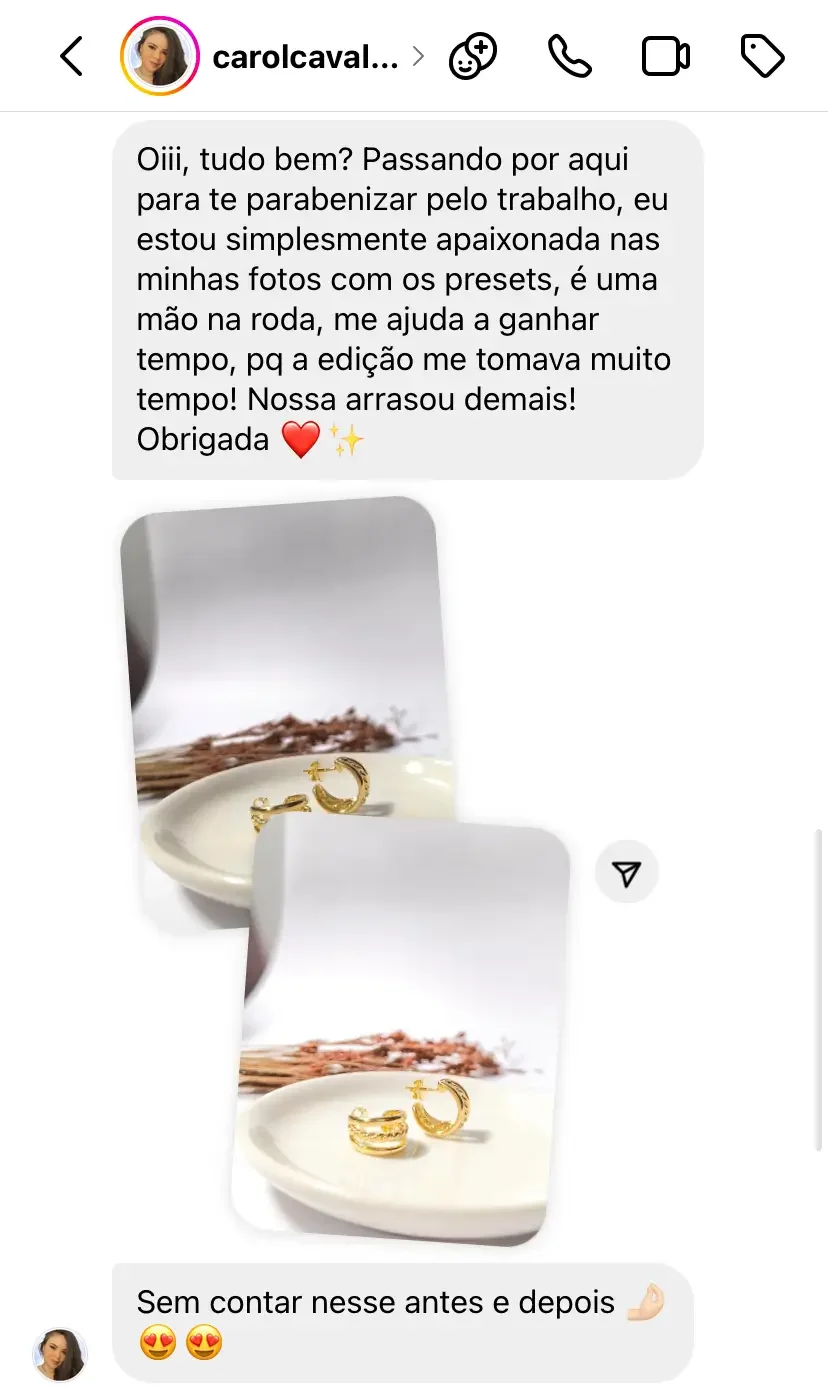Tap the avatar sticker icon in the header
Screen dimensions: 828x1396
tap(473, 57)
